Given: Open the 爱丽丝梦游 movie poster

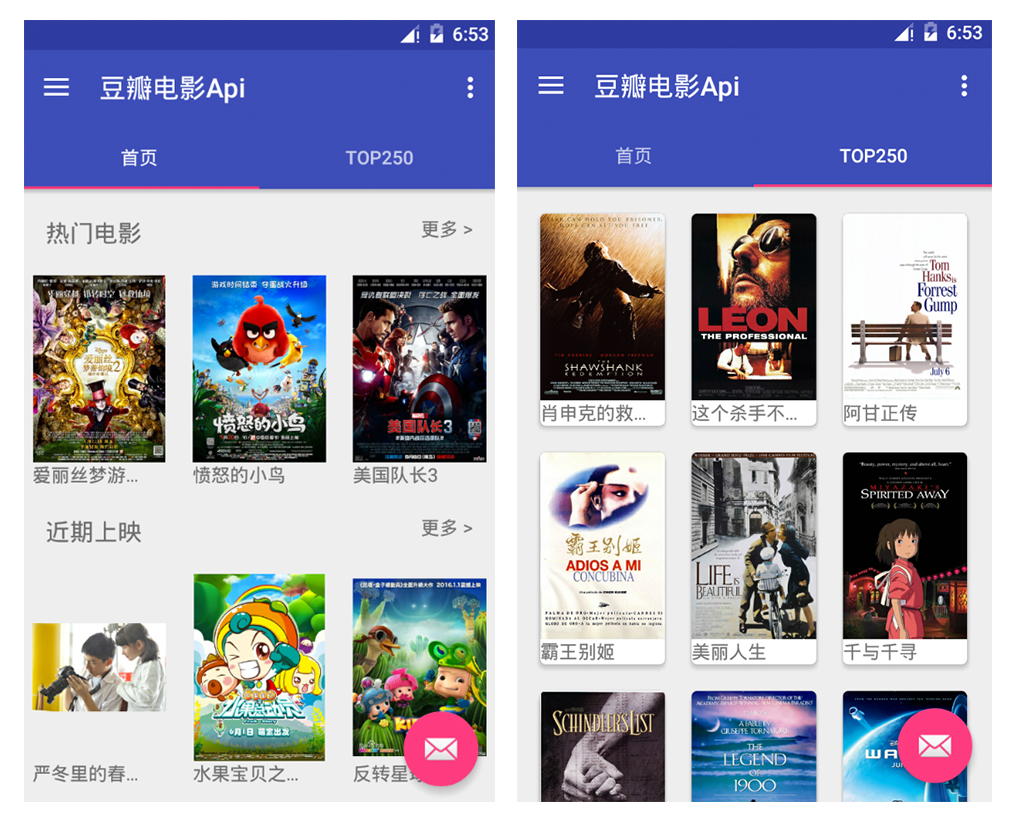Looking at the screenshot, I should [99, 369].
